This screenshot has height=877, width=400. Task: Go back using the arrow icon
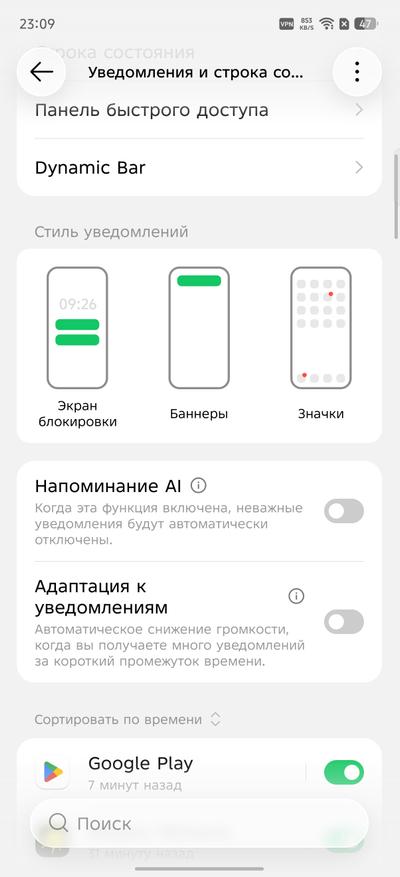[x=41, y=72]
